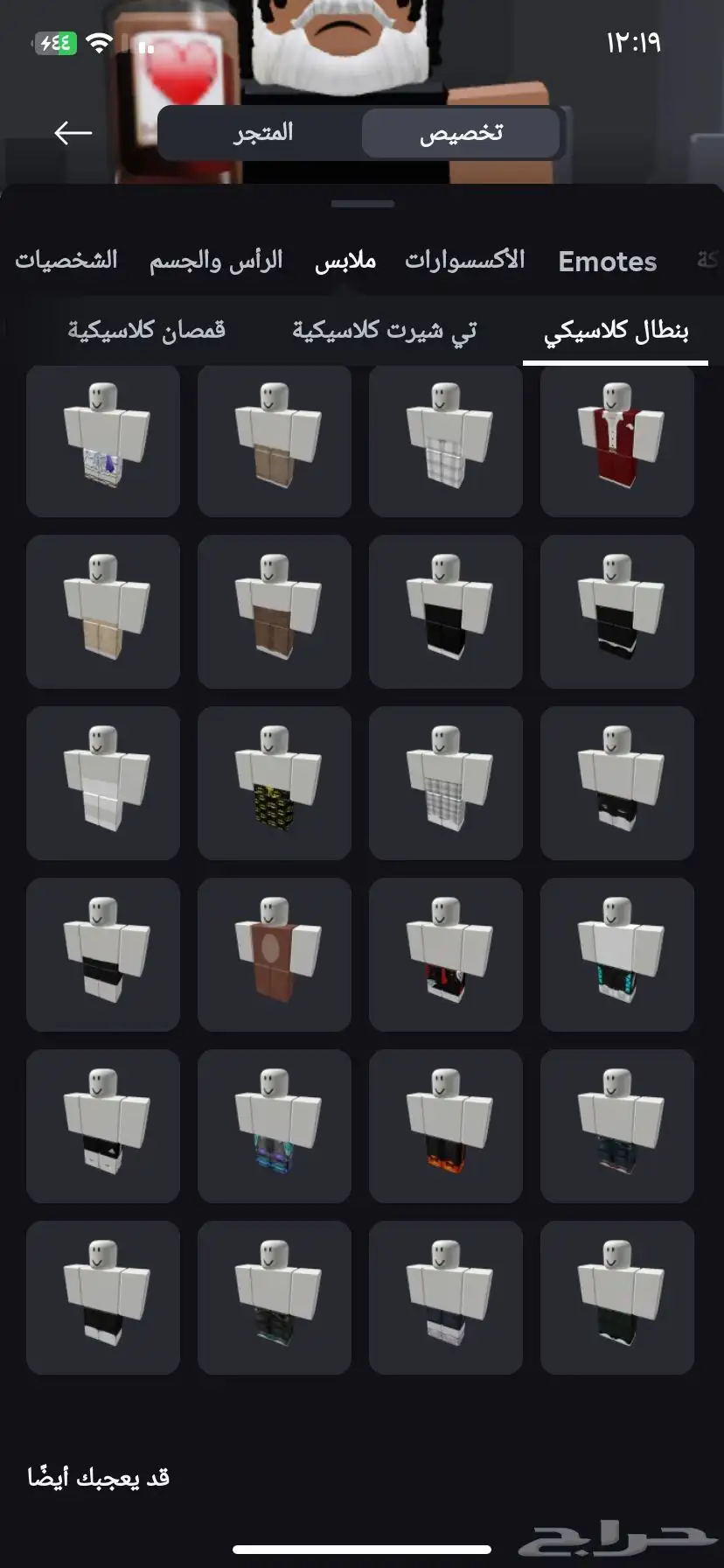Open قمصان كلاسيكية sub-tab
Viewport: 724px width, 1568px height.
pos(147,331)
